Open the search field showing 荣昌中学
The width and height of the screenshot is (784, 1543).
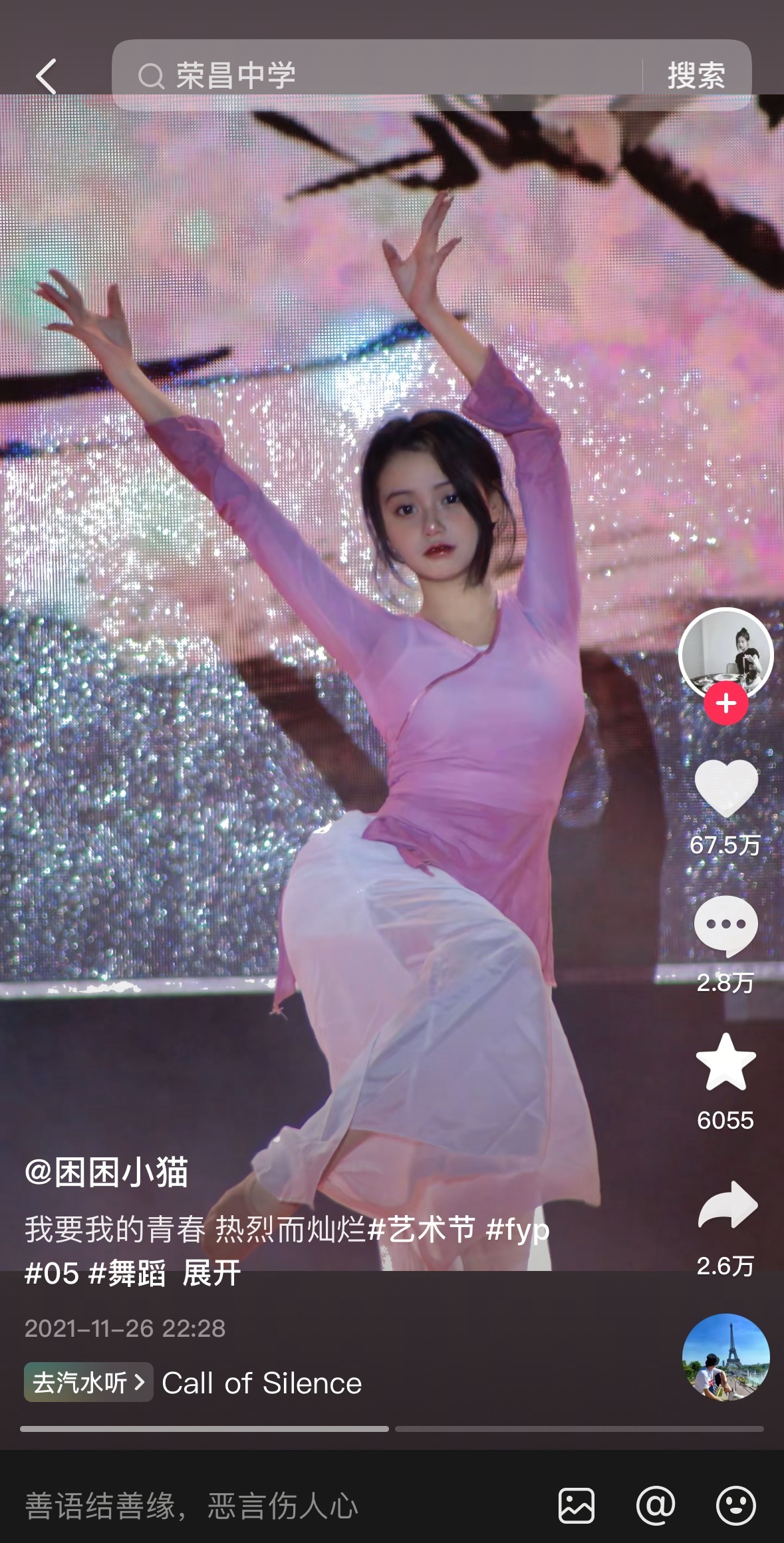[x=372, y=75]
